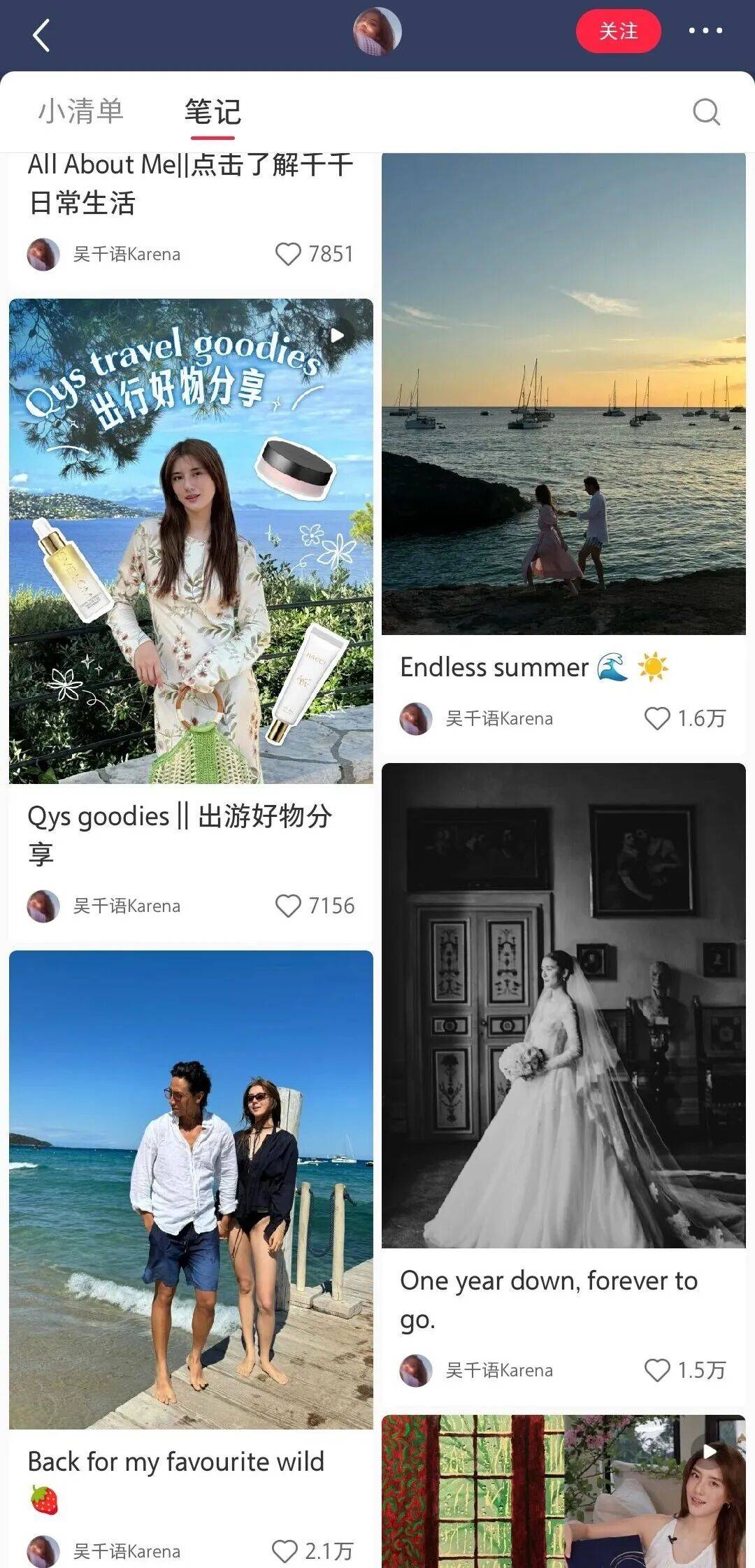This screenshot has width=755, height=1568.
Task: Open the All About Me note
Action: (x=190, y=183)
